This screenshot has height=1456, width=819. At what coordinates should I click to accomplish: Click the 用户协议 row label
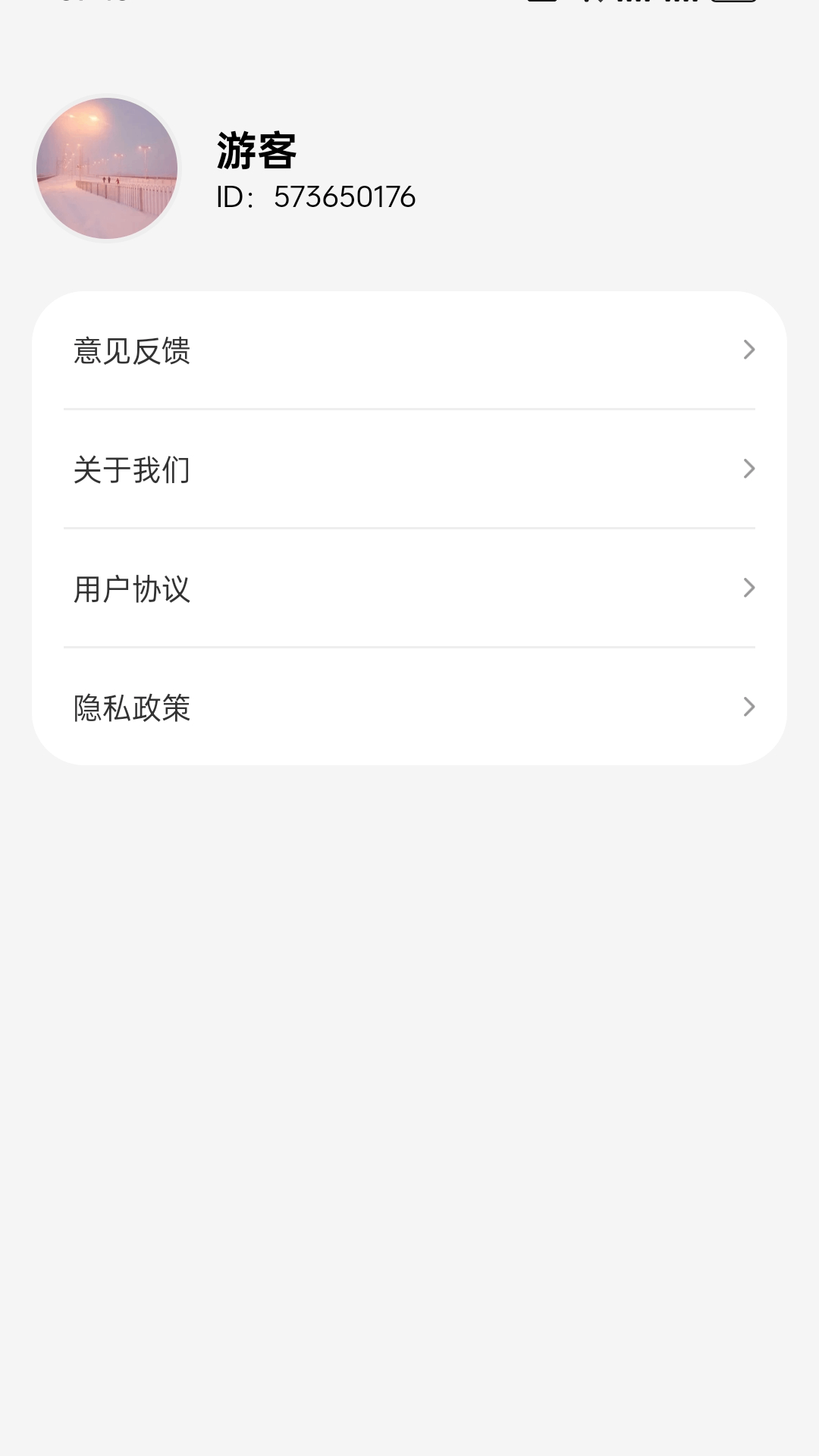point(131,588)
